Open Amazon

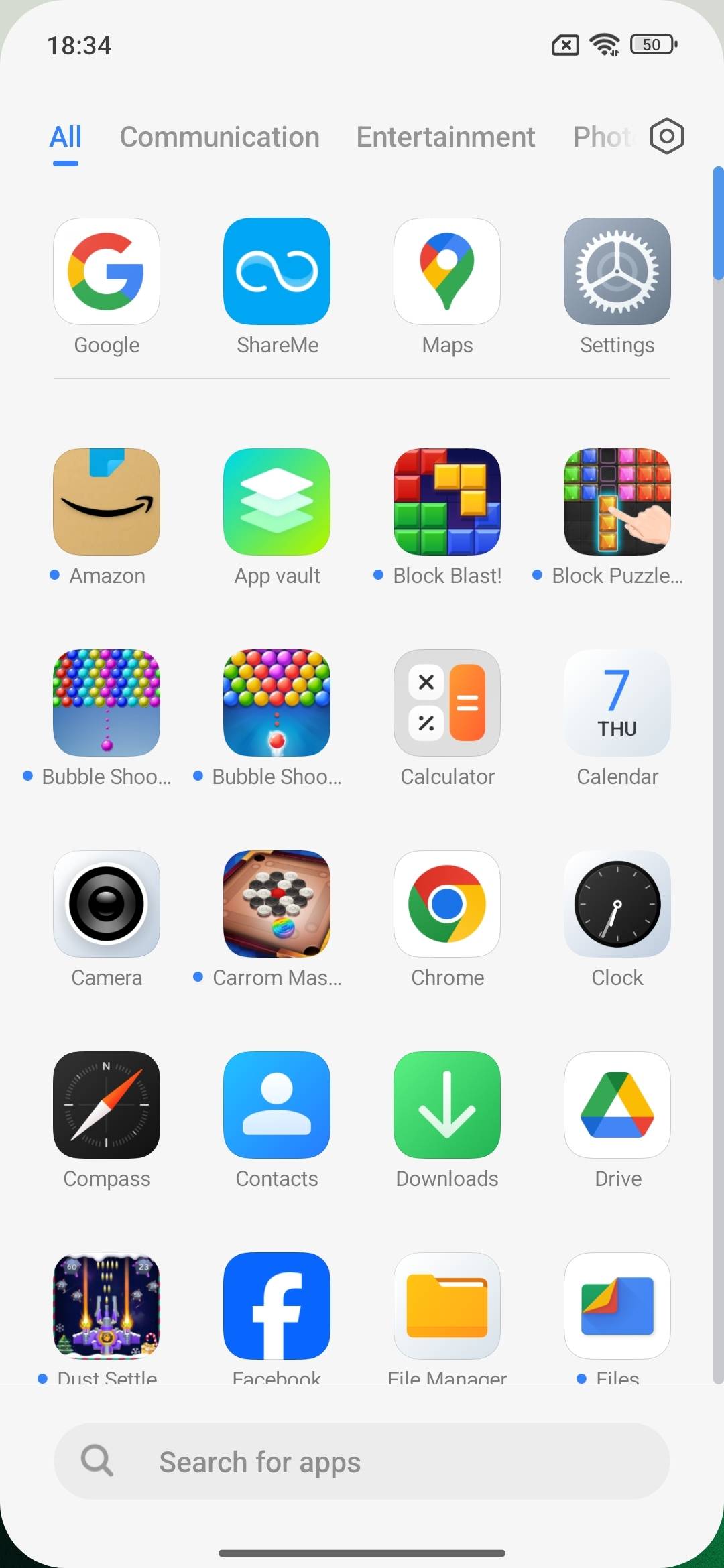[x=106, y=501]
